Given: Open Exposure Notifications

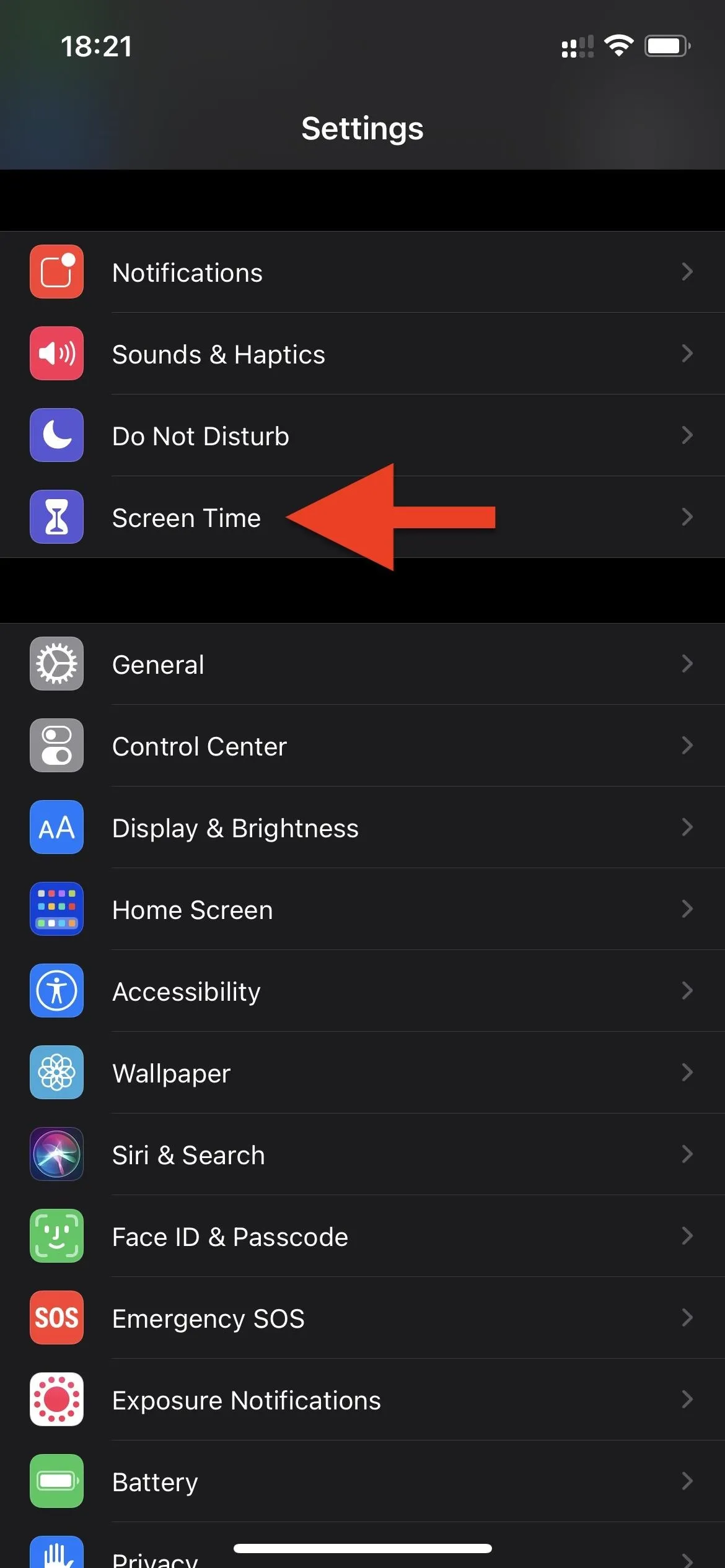Looking at the screenshot, I should [x=362, y=1400].
